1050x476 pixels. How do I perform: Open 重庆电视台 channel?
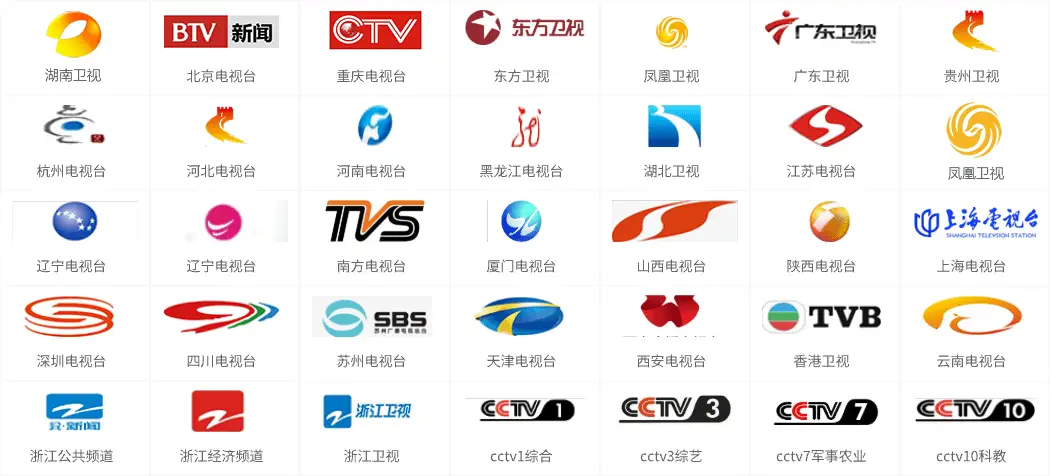375,45
